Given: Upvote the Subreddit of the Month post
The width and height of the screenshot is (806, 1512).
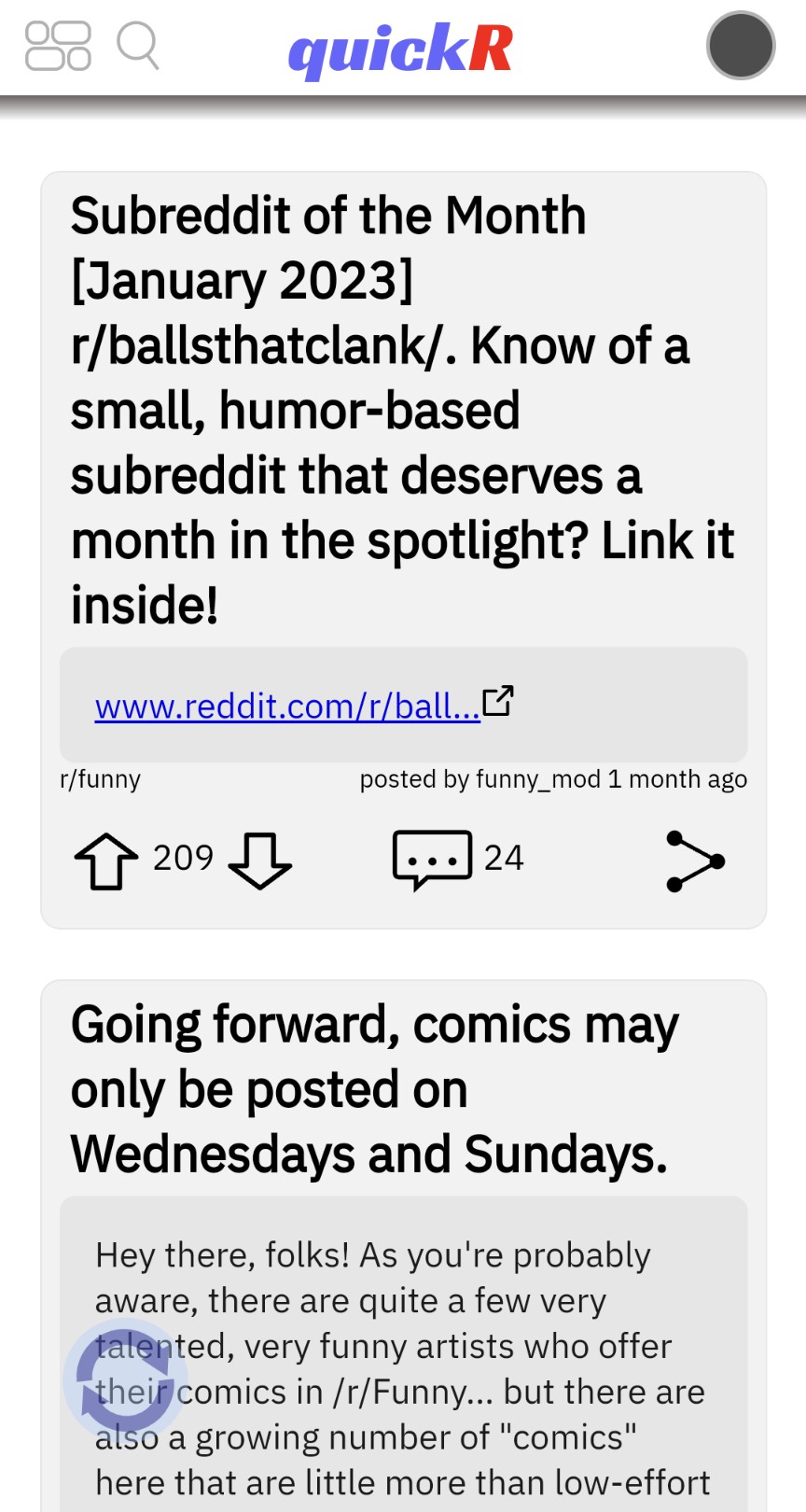Looking at the screenshot, I should tap(105, 860).
